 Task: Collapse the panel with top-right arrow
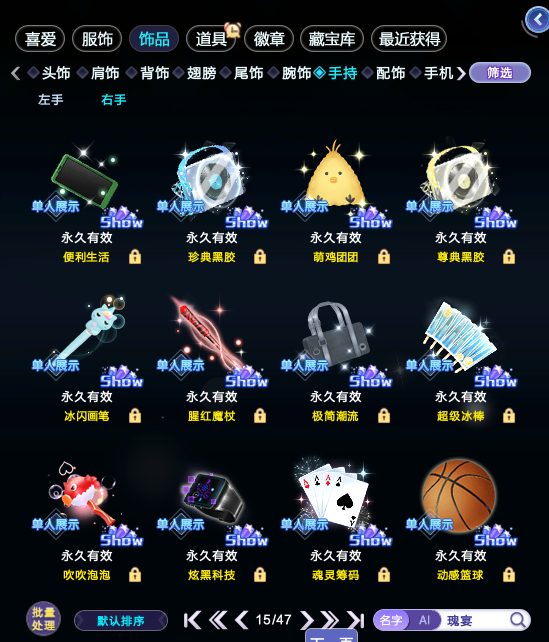pos(537,20)
